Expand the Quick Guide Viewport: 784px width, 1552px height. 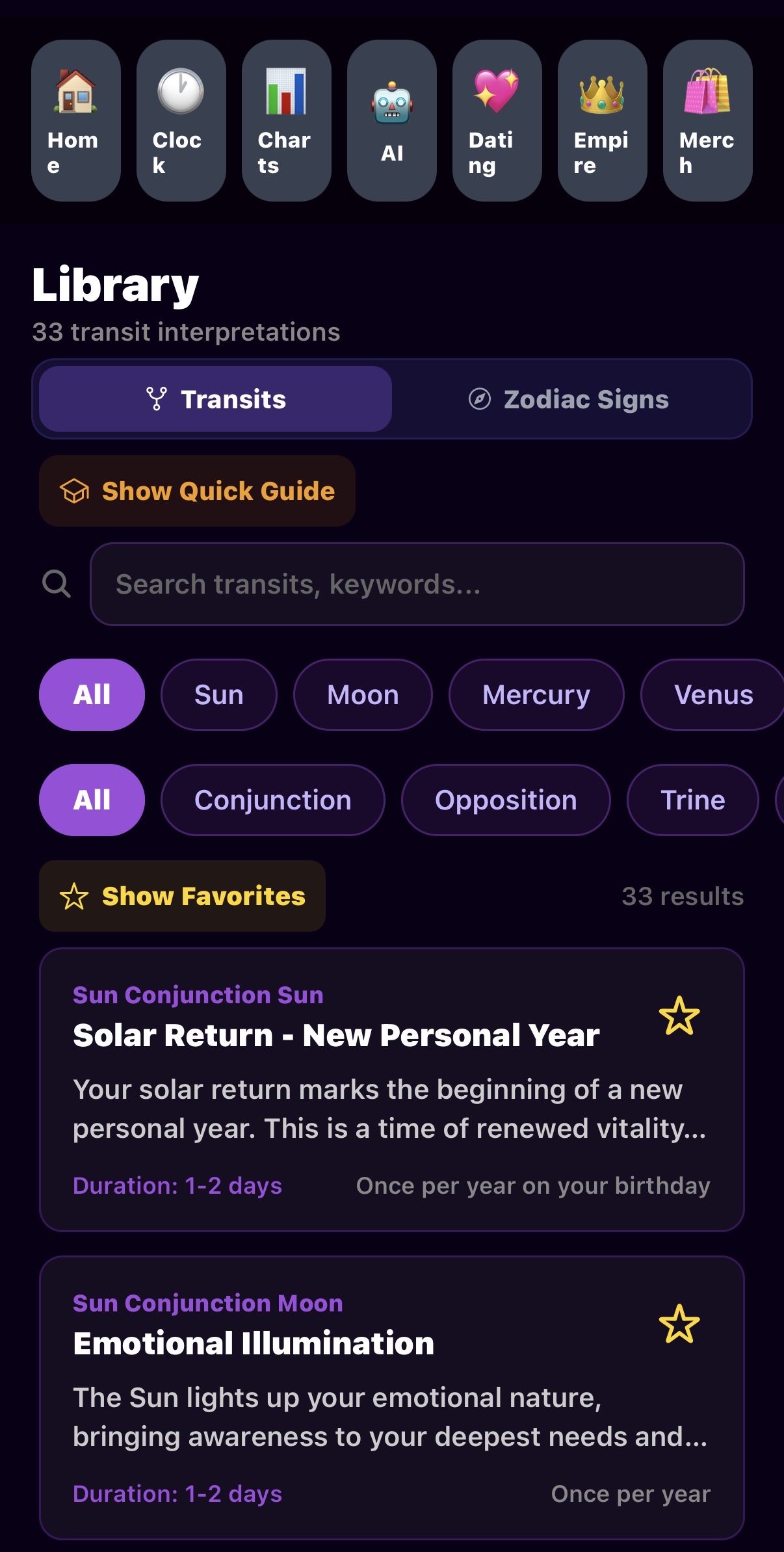(x=196, y=491)
